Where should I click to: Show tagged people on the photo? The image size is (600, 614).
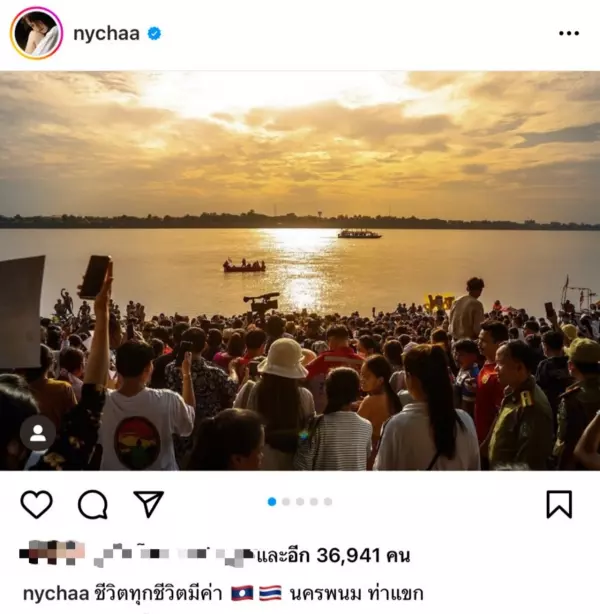(38, 433)
